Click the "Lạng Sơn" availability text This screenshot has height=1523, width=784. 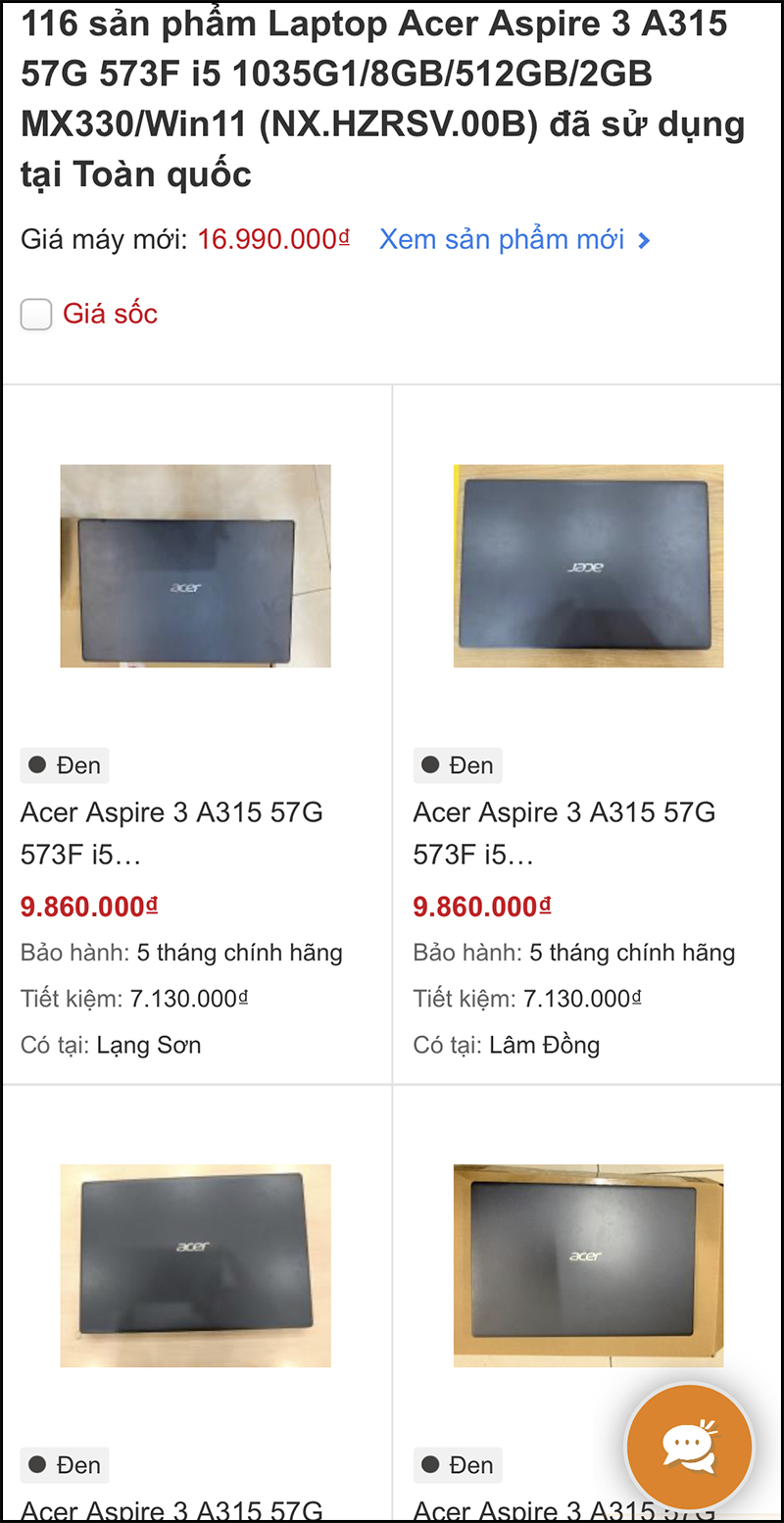point(148,1045)
